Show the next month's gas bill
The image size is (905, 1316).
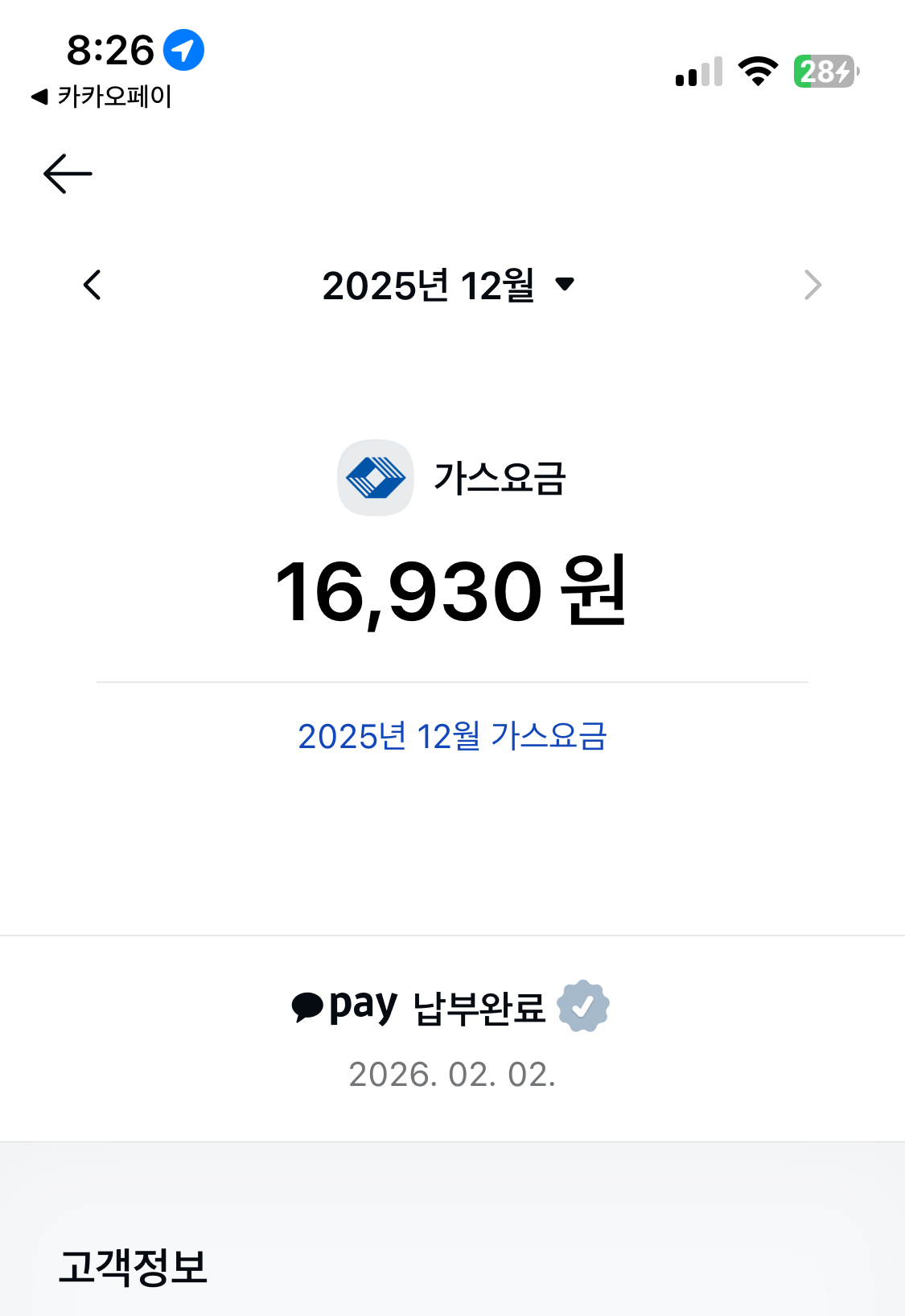coord(812,285)
